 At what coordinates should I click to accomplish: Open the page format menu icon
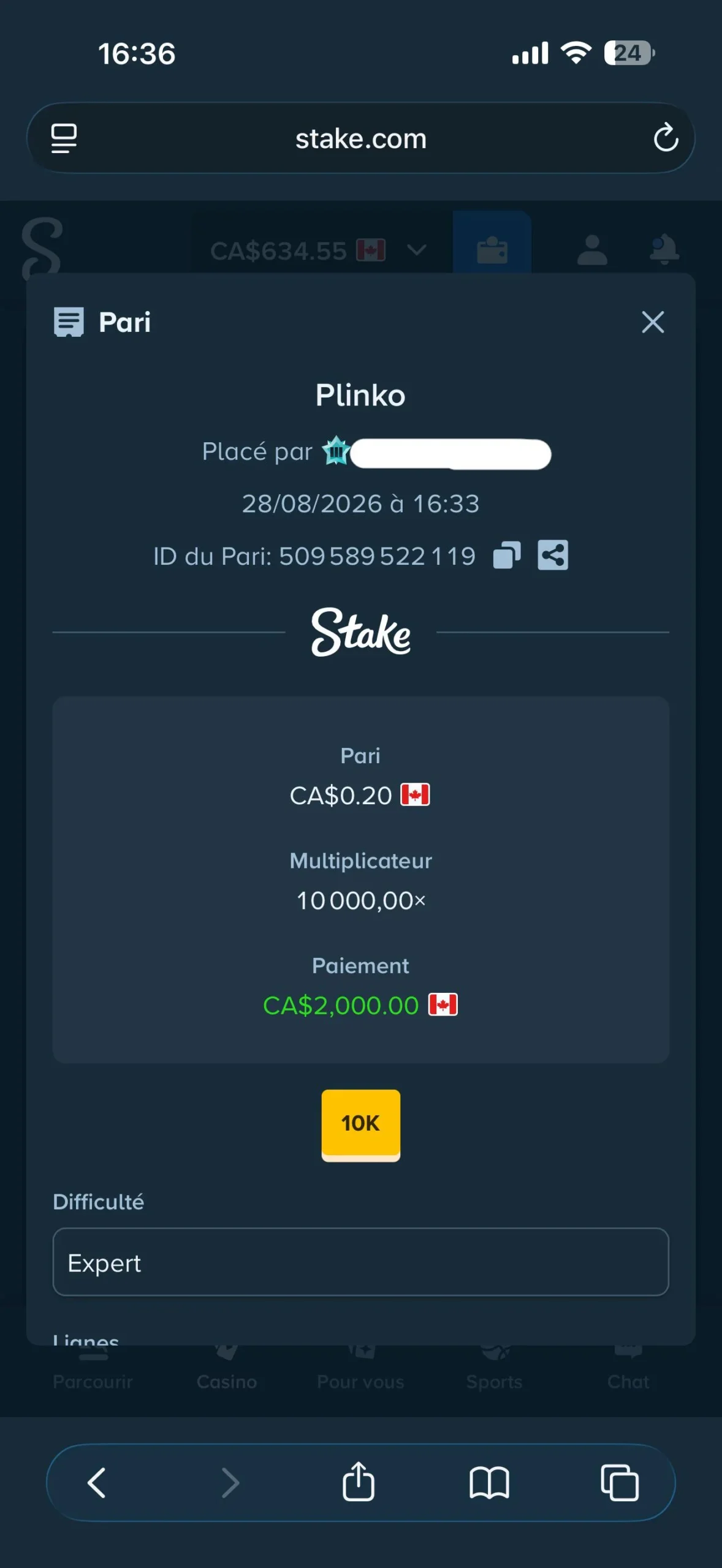tap(64, 138)
